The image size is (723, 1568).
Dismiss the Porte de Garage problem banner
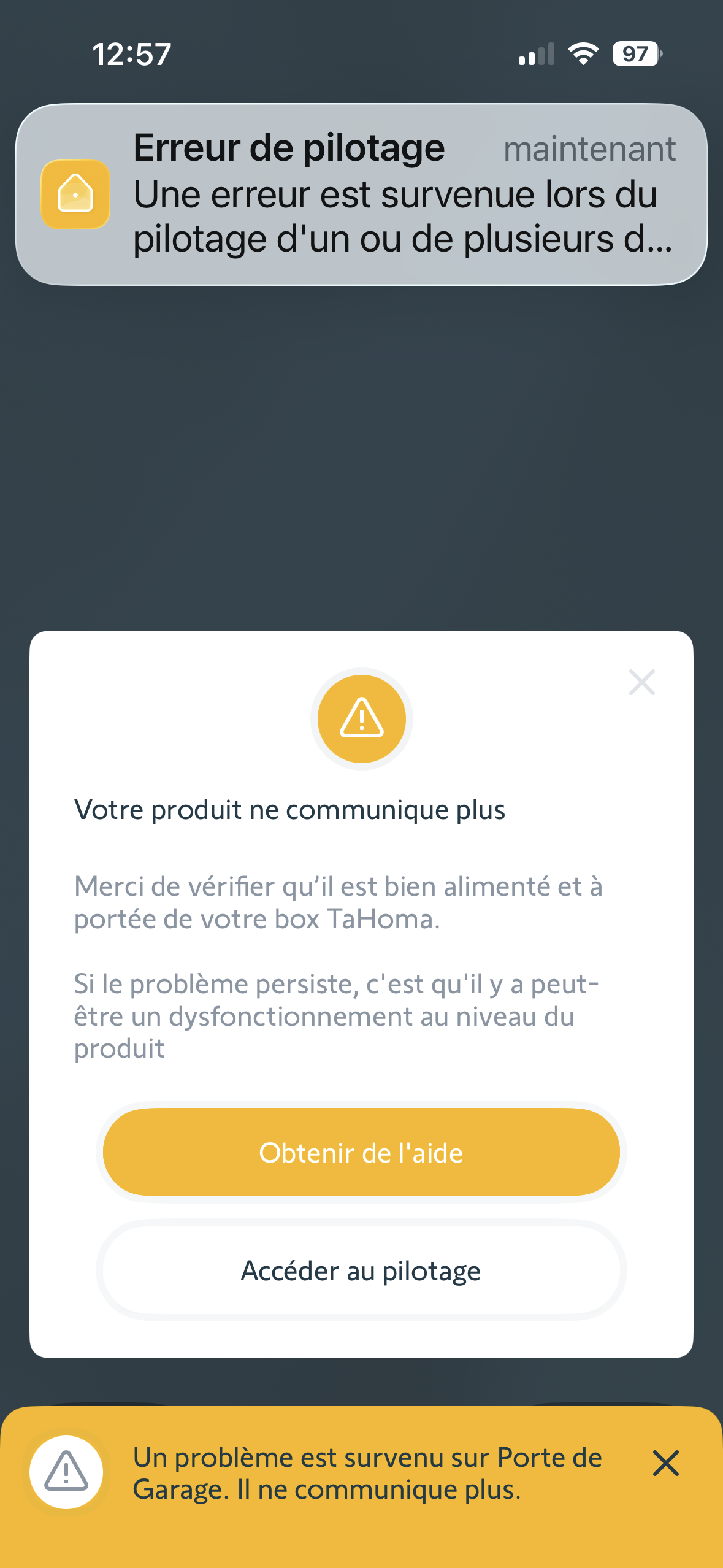[665, 1463]
